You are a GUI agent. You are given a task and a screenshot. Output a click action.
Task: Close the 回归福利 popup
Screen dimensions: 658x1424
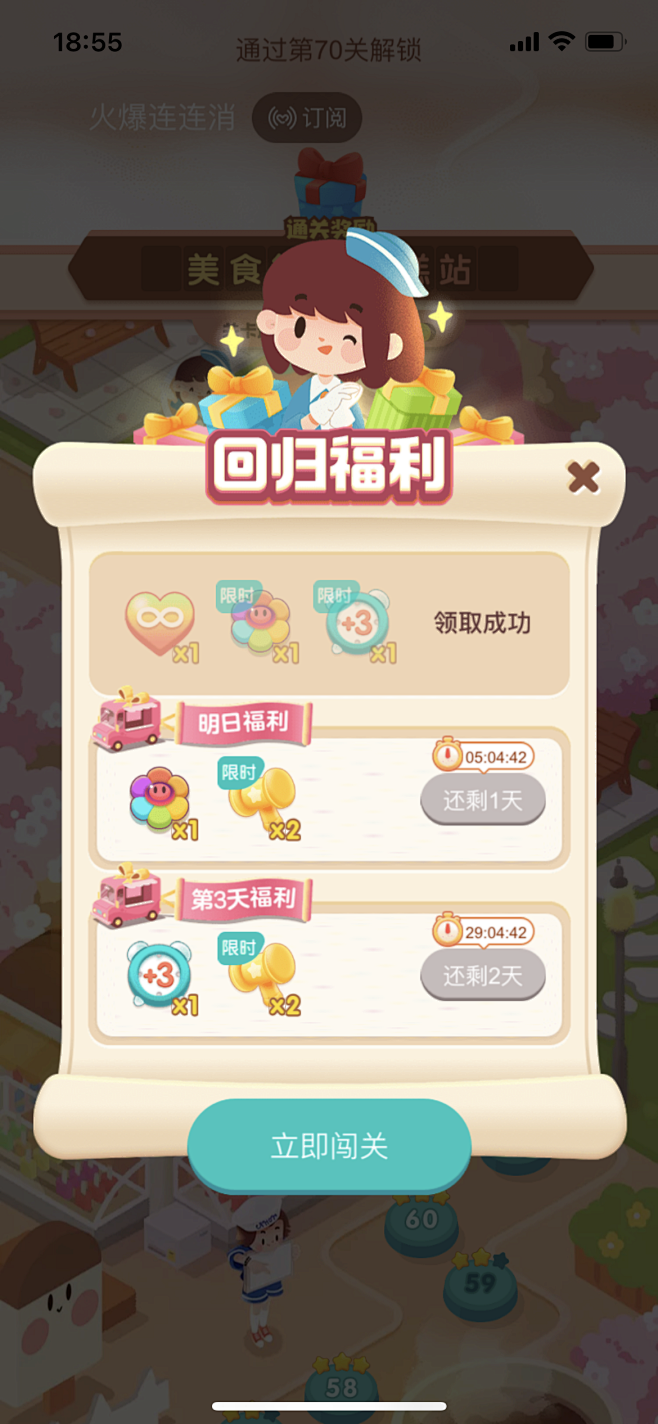(x=583, y=478)
